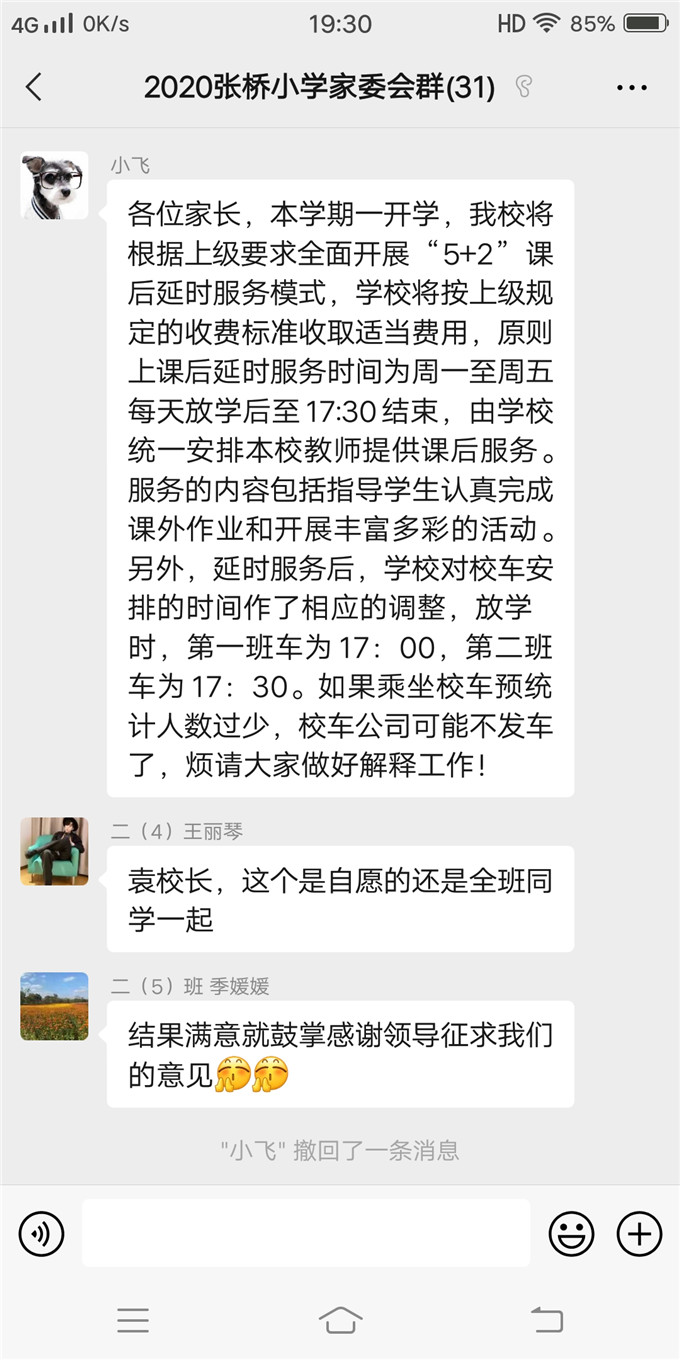Image resolution: width=680 pixels, height=1360 pixels.
Task: Switch to voice message input
Action: pyautogui.click(x=41, y=1233)
